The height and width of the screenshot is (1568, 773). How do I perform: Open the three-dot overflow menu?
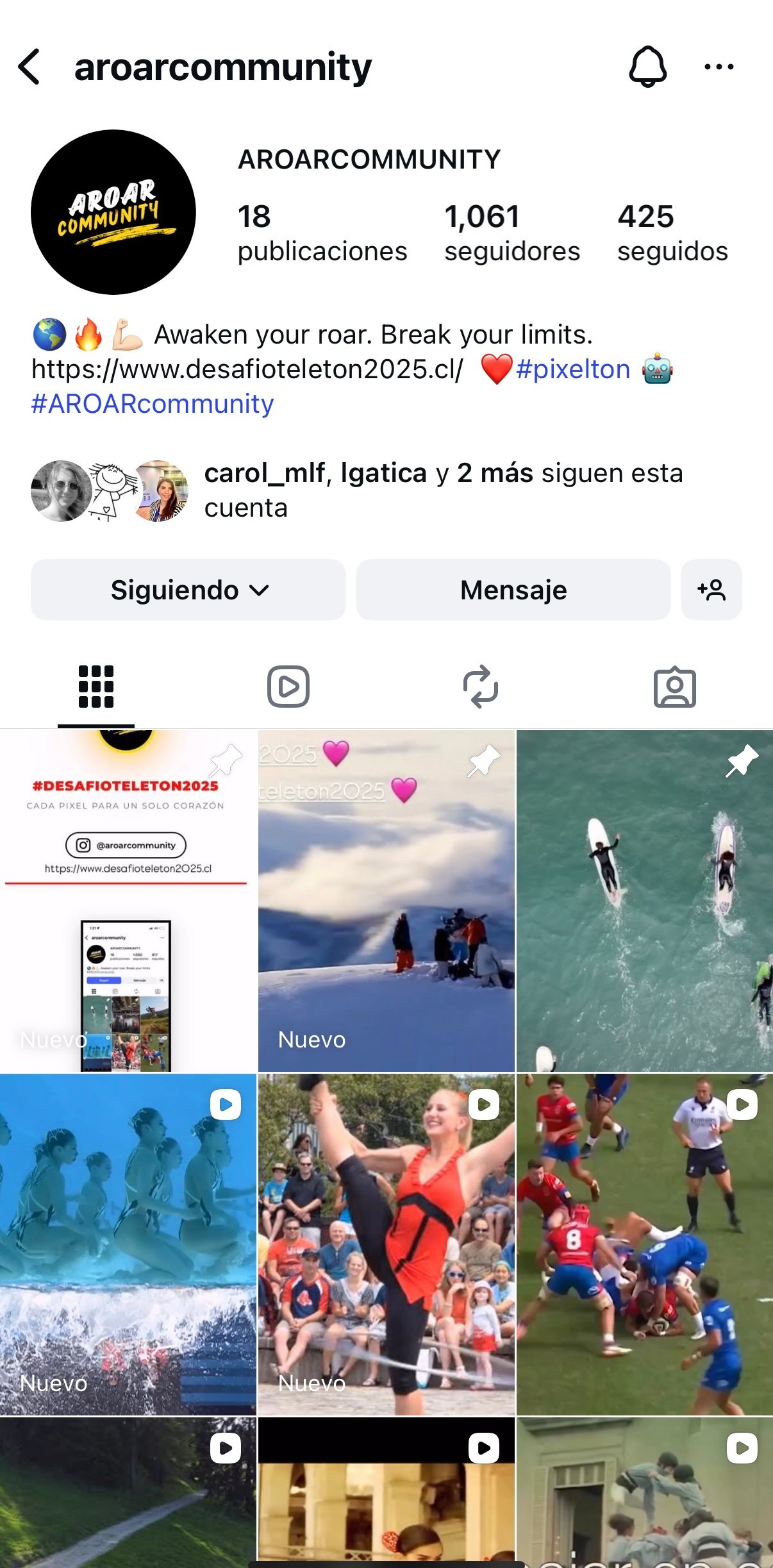click(x=719, y=67)
